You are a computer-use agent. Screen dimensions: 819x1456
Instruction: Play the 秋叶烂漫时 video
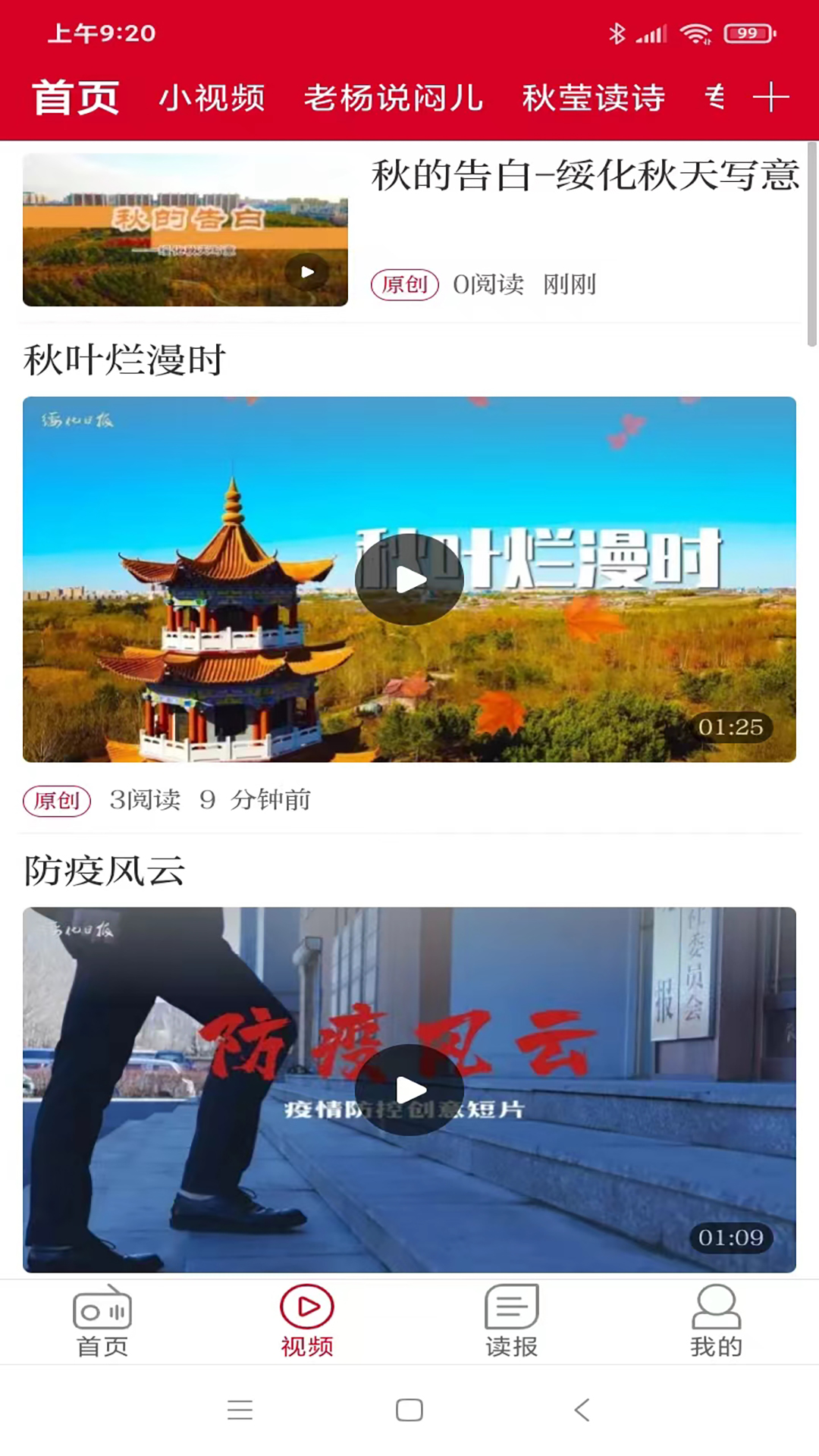(409, 579)
